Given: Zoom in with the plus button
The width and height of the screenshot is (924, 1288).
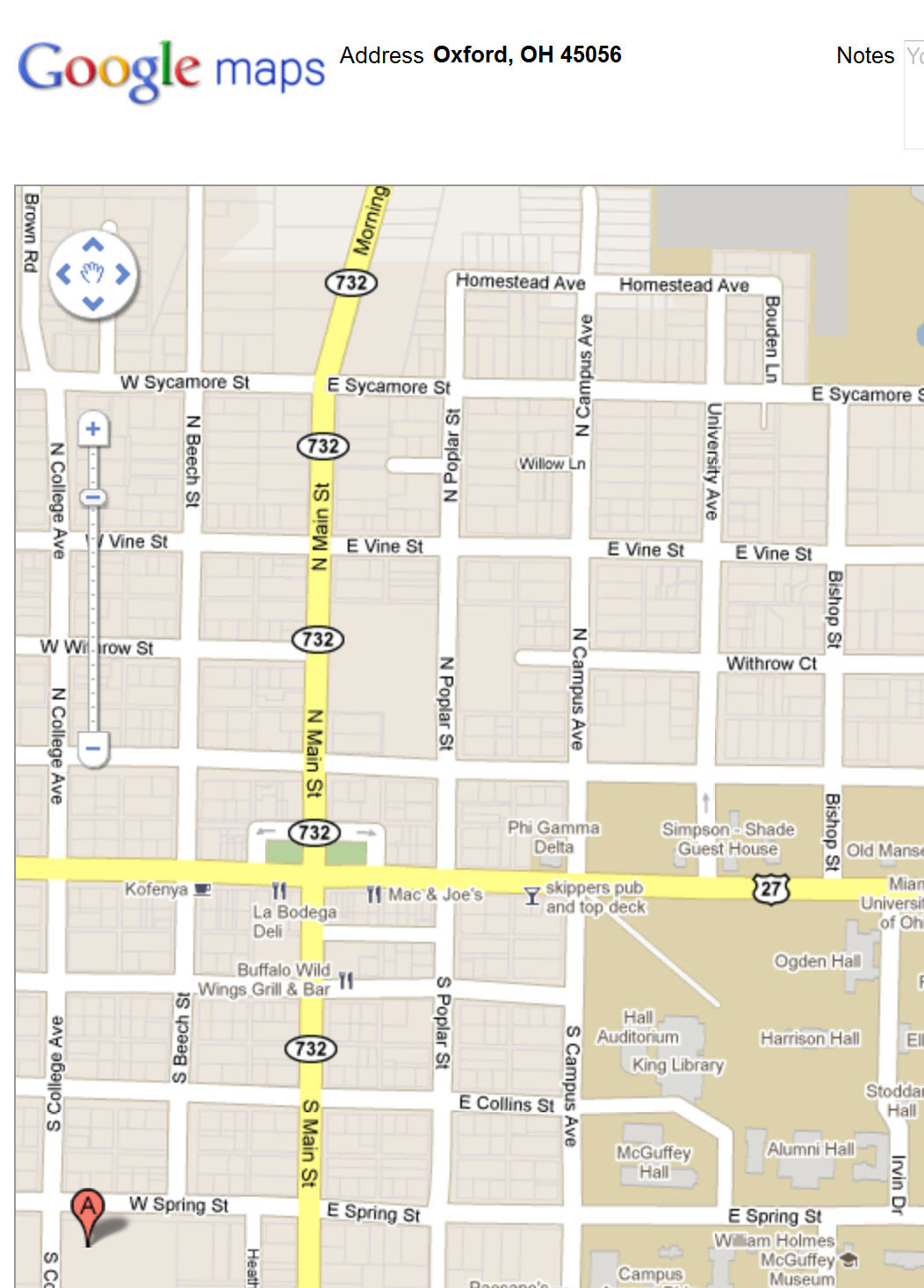Looking at the screenshot, I should pos(93,429).
